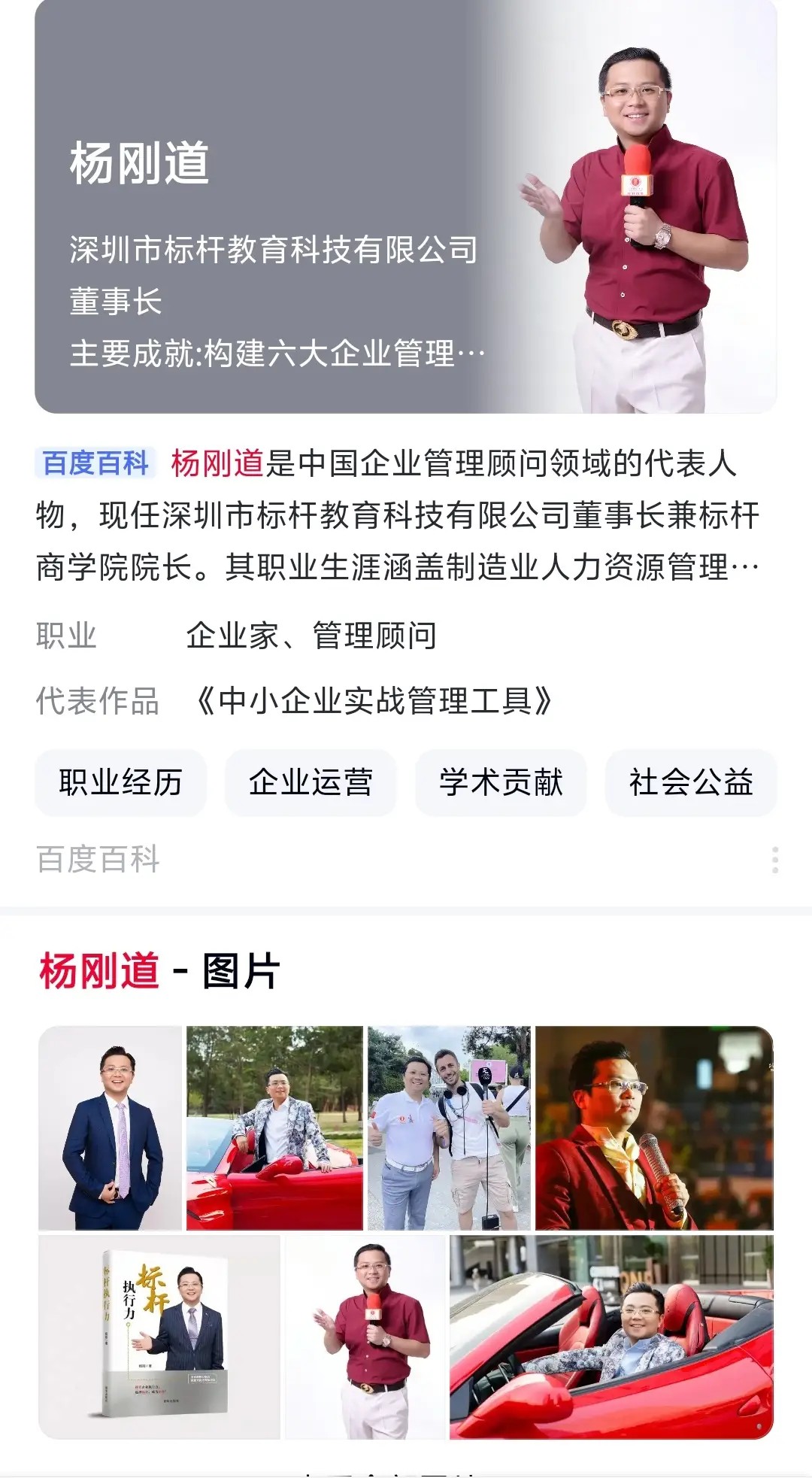Open the 杨刚道 profile banner card
This screenshot has height=1478, width=812.
coord(406,206)
